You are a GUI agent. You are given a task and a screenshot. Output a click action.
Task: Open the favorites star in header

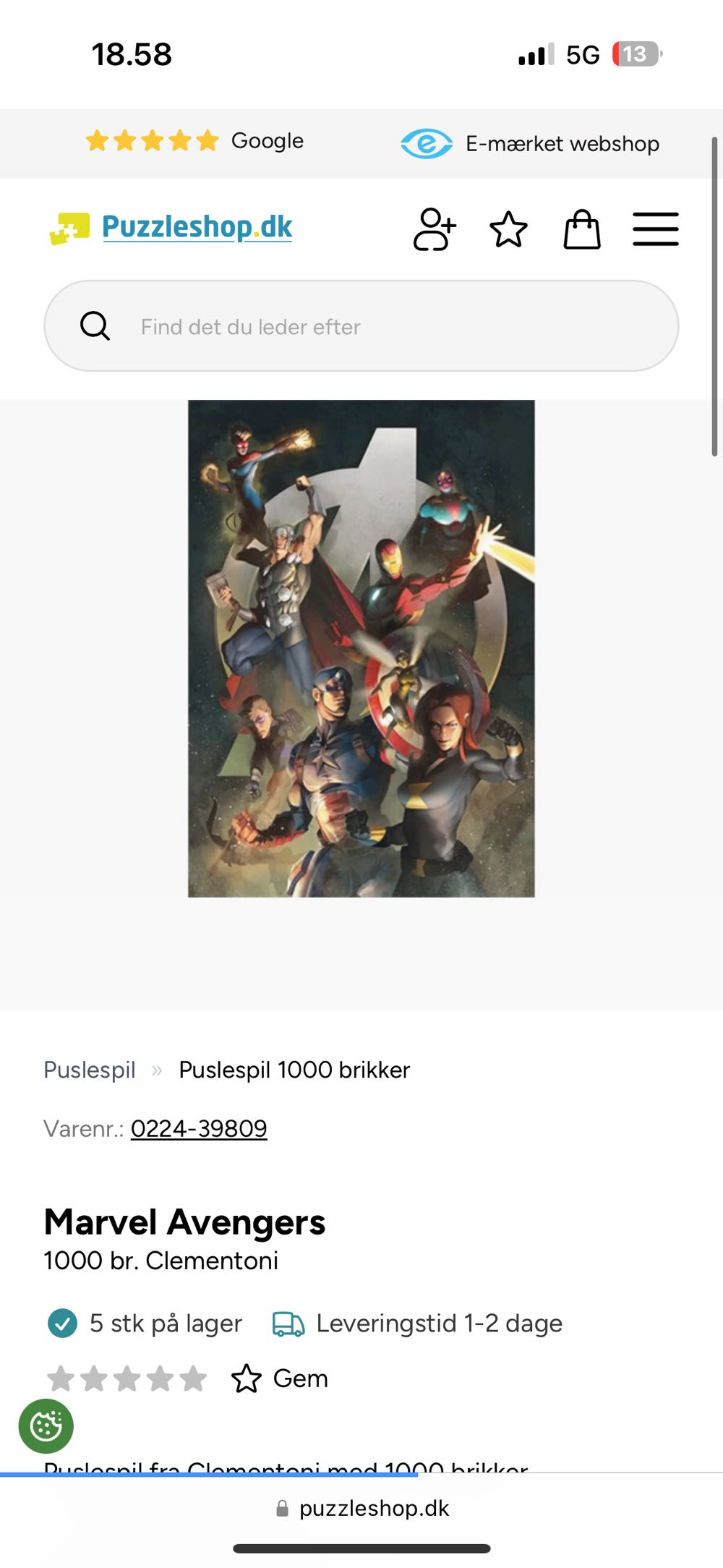coord(508,229)
